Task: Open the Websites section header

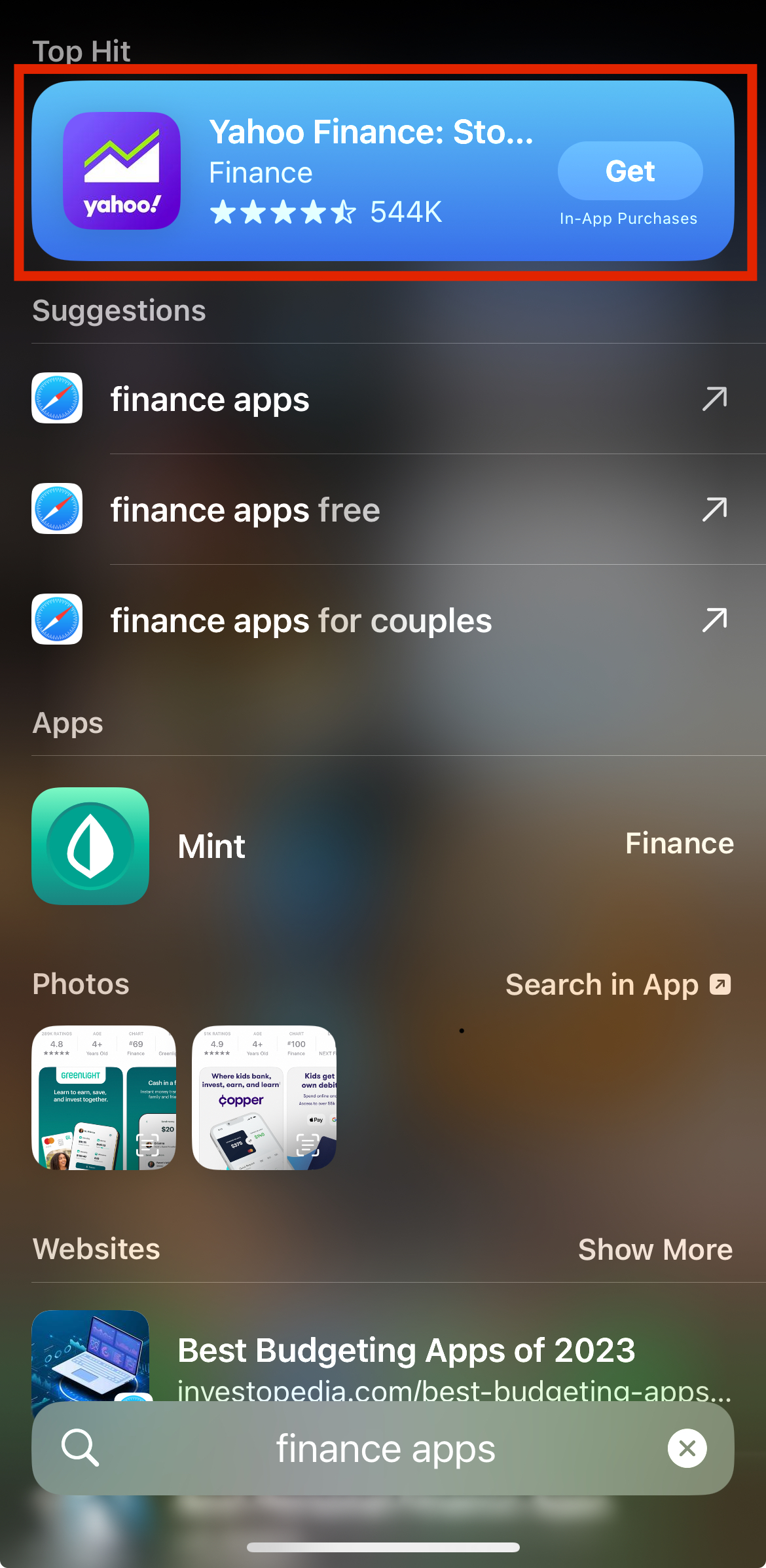Action: pyautogui.click(x=96, y=1249)
